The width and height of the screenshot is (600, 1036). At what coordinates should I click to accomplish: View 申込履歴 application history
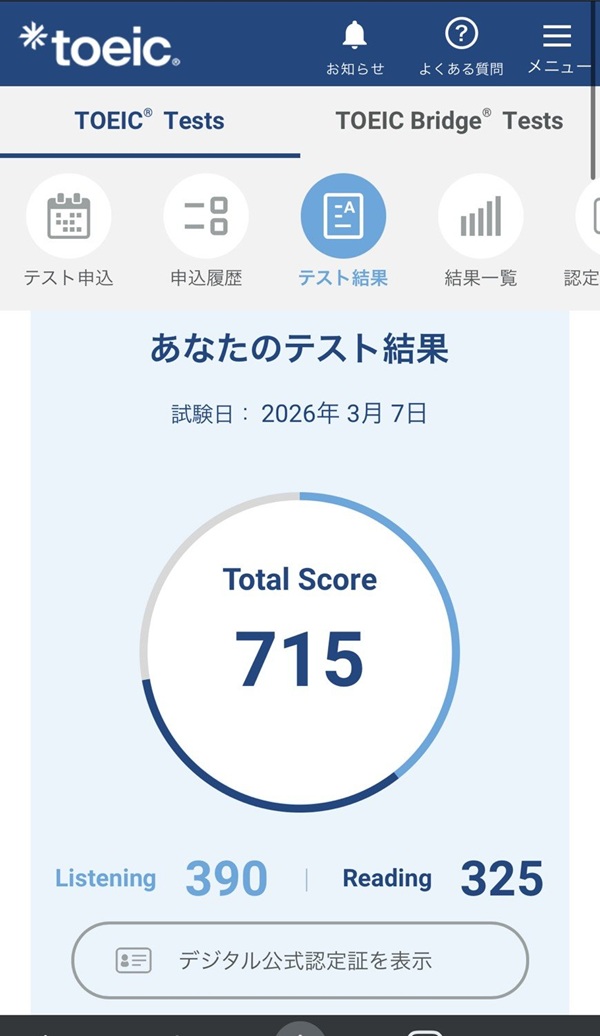click(206, 231)
